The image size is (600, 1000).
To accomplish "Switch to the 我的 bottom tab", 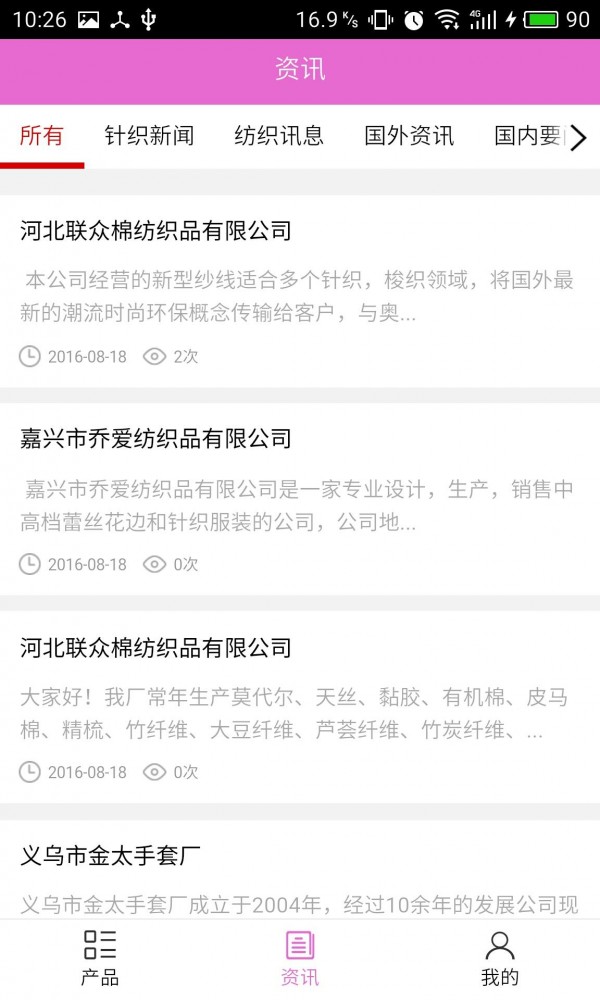I will pos(500,959).
